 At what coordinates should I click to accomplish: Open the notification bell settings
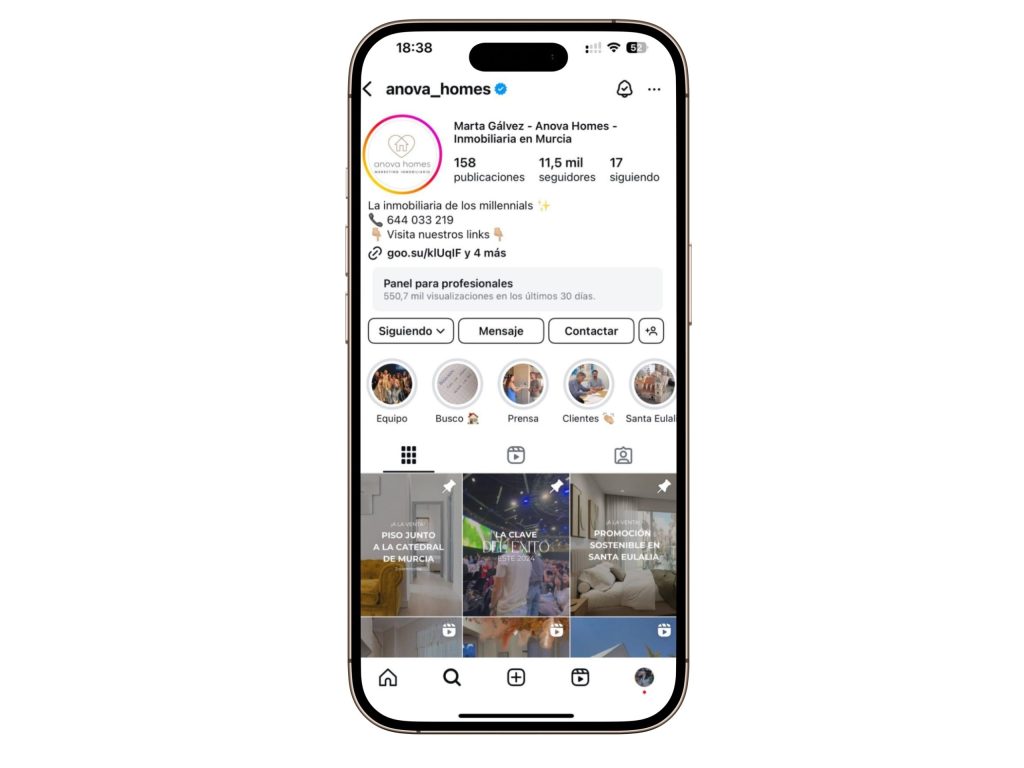624,89
